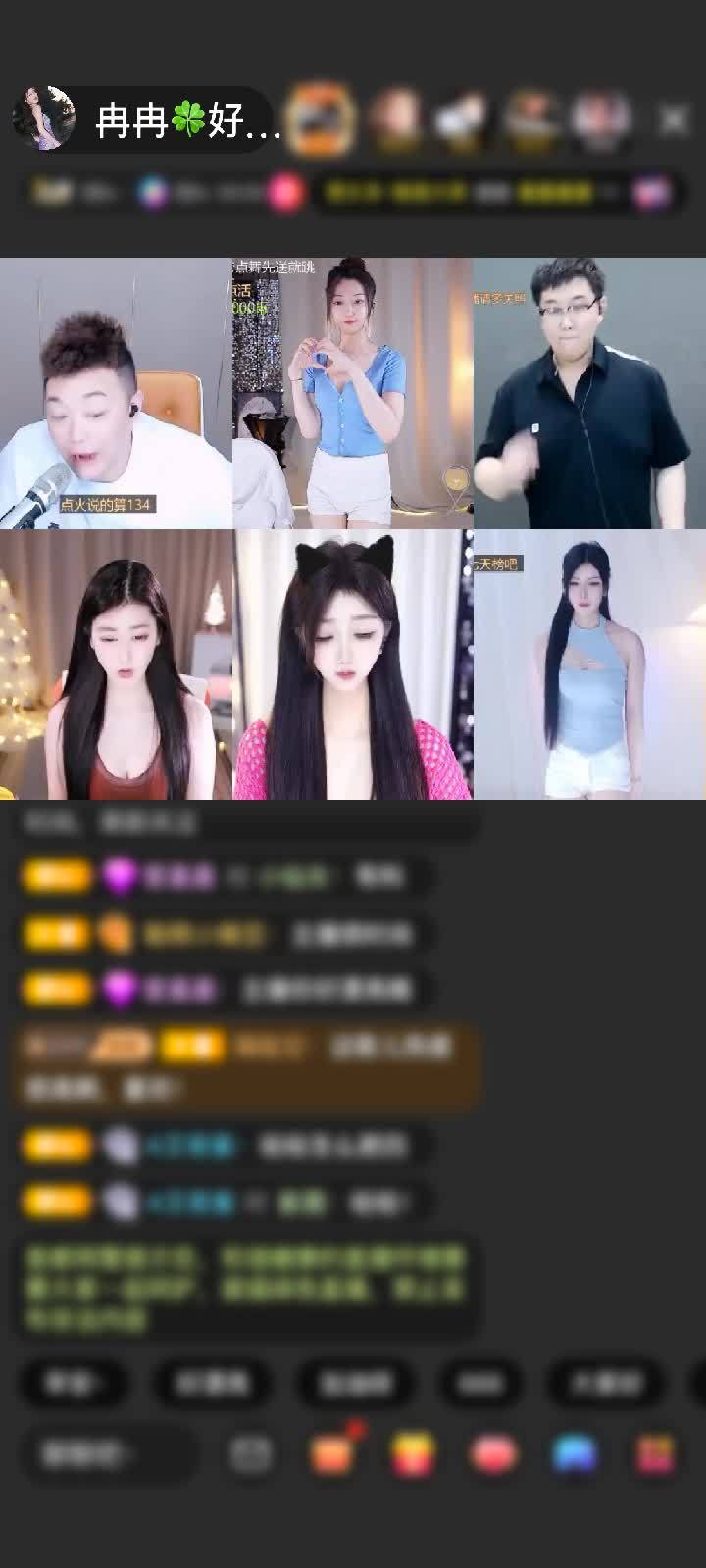The image size is (706, 1568).
Task: Open streamer 冉冉's profile avatar
Action: (44, 119)
